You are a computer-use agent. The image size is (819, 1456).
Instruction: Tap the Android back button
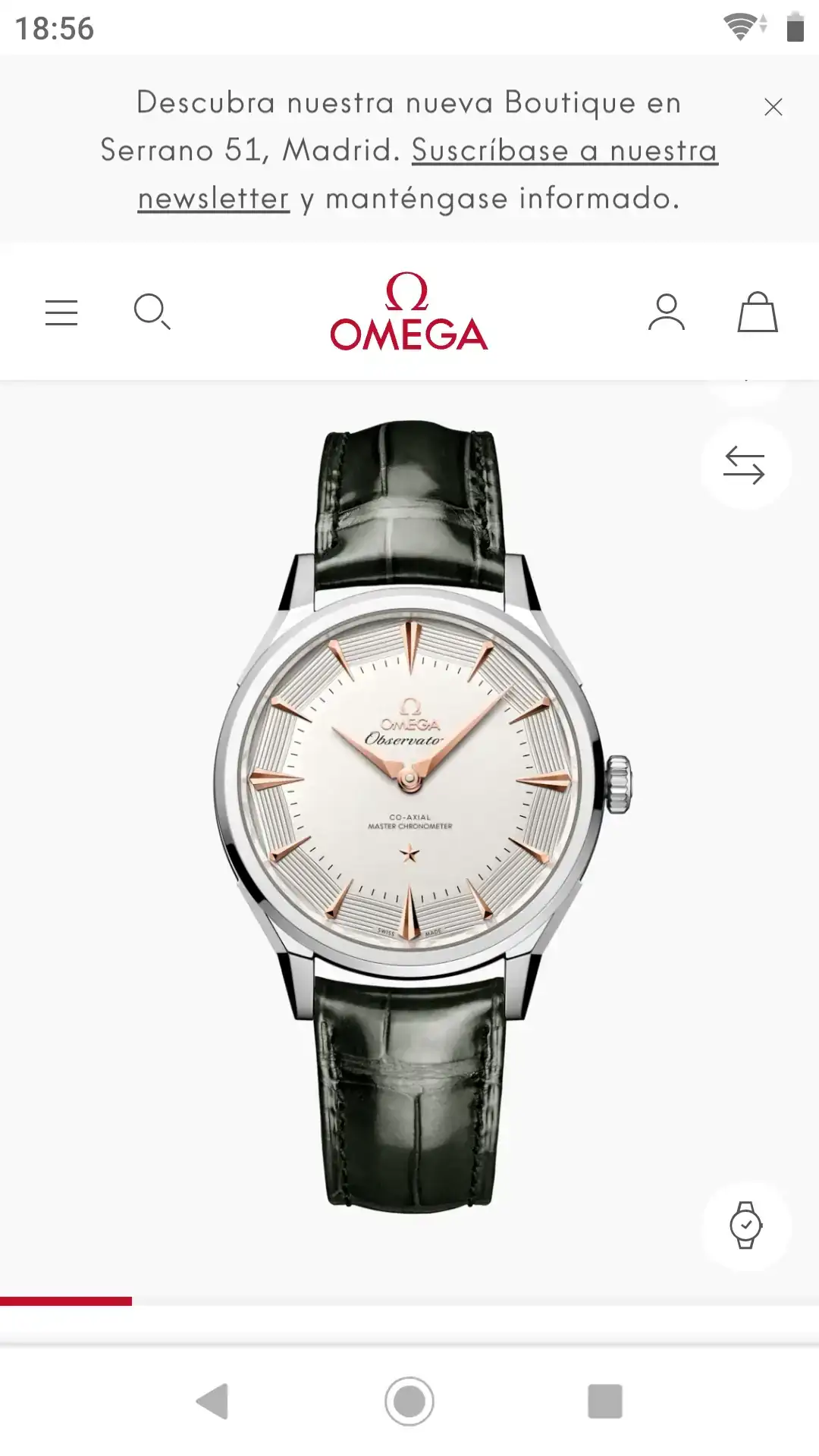click(213, 1401)
